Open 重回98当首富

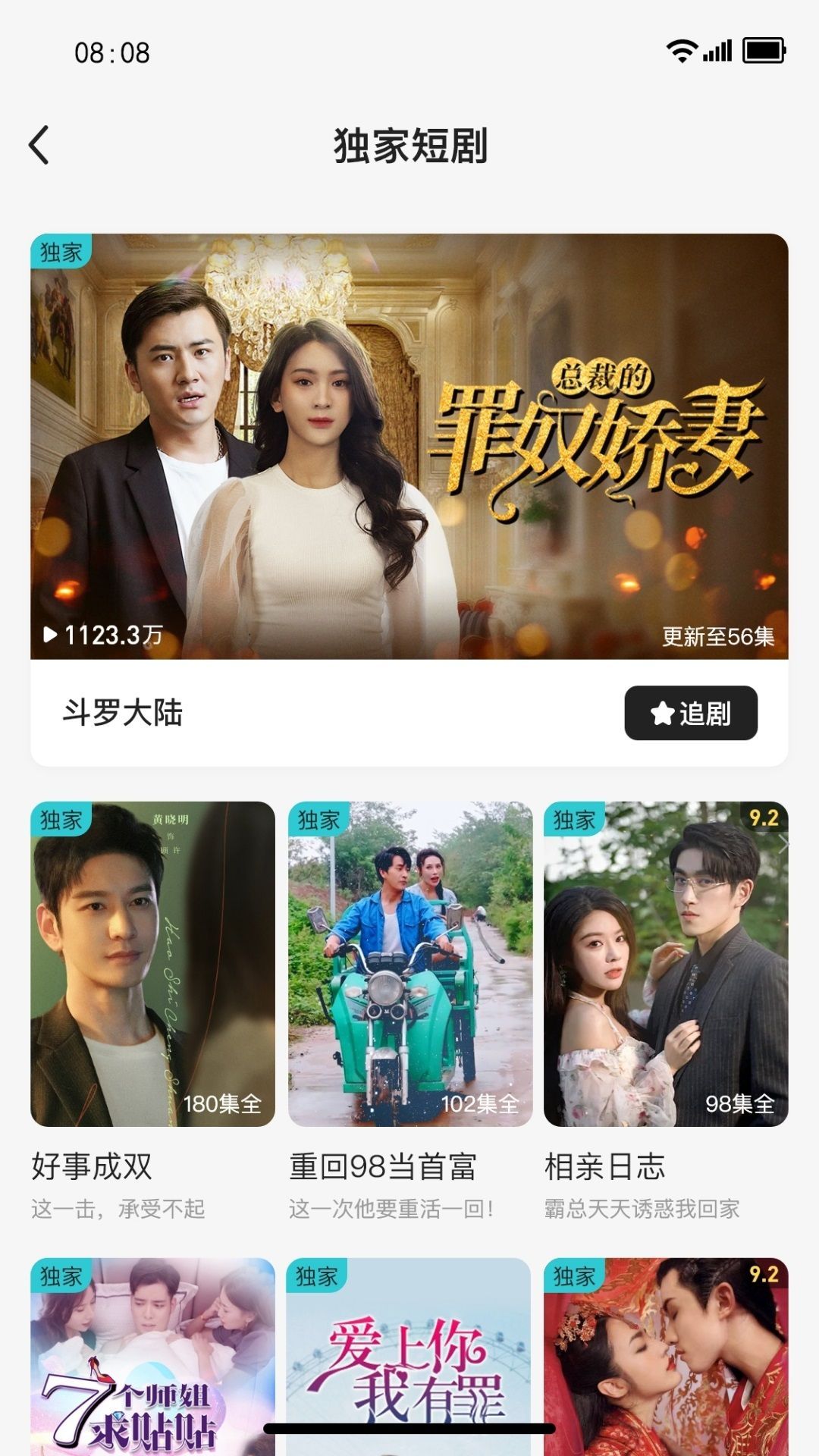pyautogui.click(x=407, y=948)
